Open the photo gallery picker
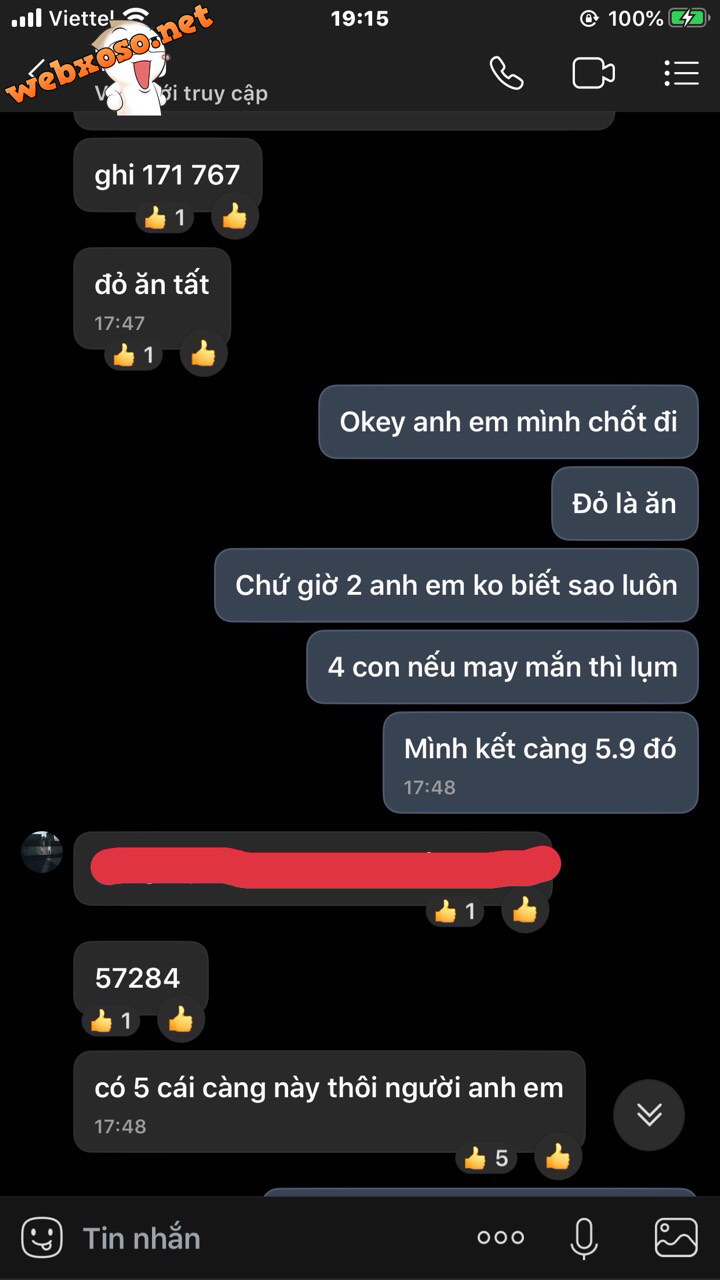The image size is (720, 1280). tap(676, 1238)
